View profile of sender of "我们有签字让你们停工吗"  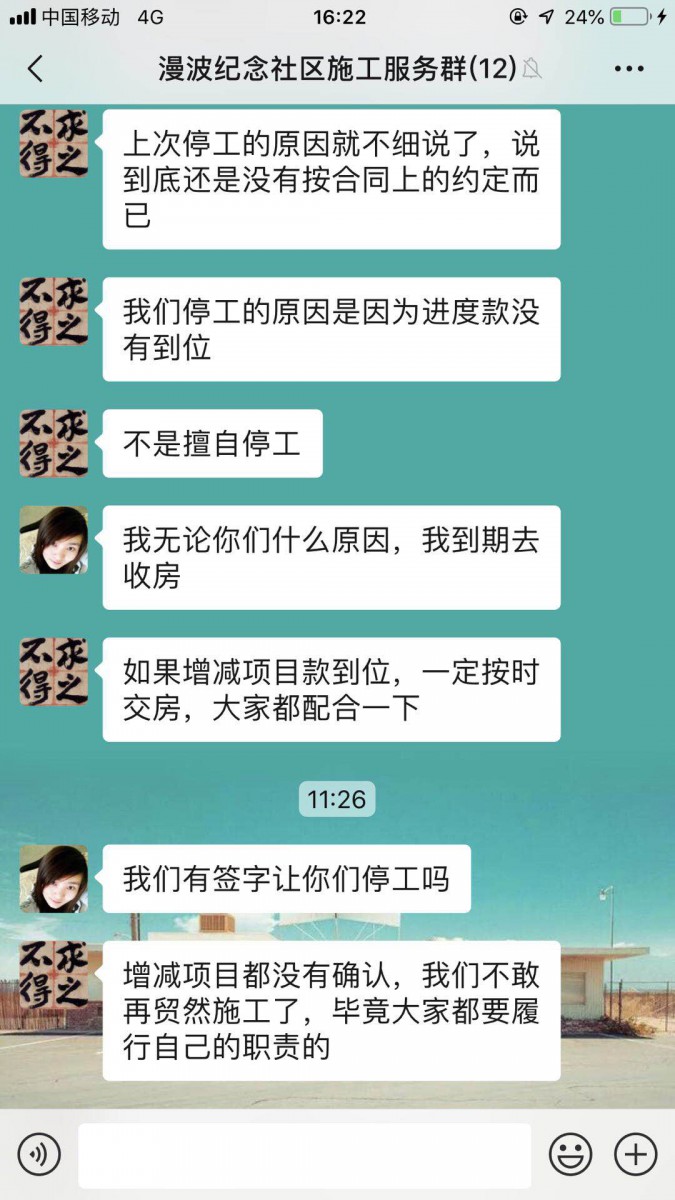[54, 879]
